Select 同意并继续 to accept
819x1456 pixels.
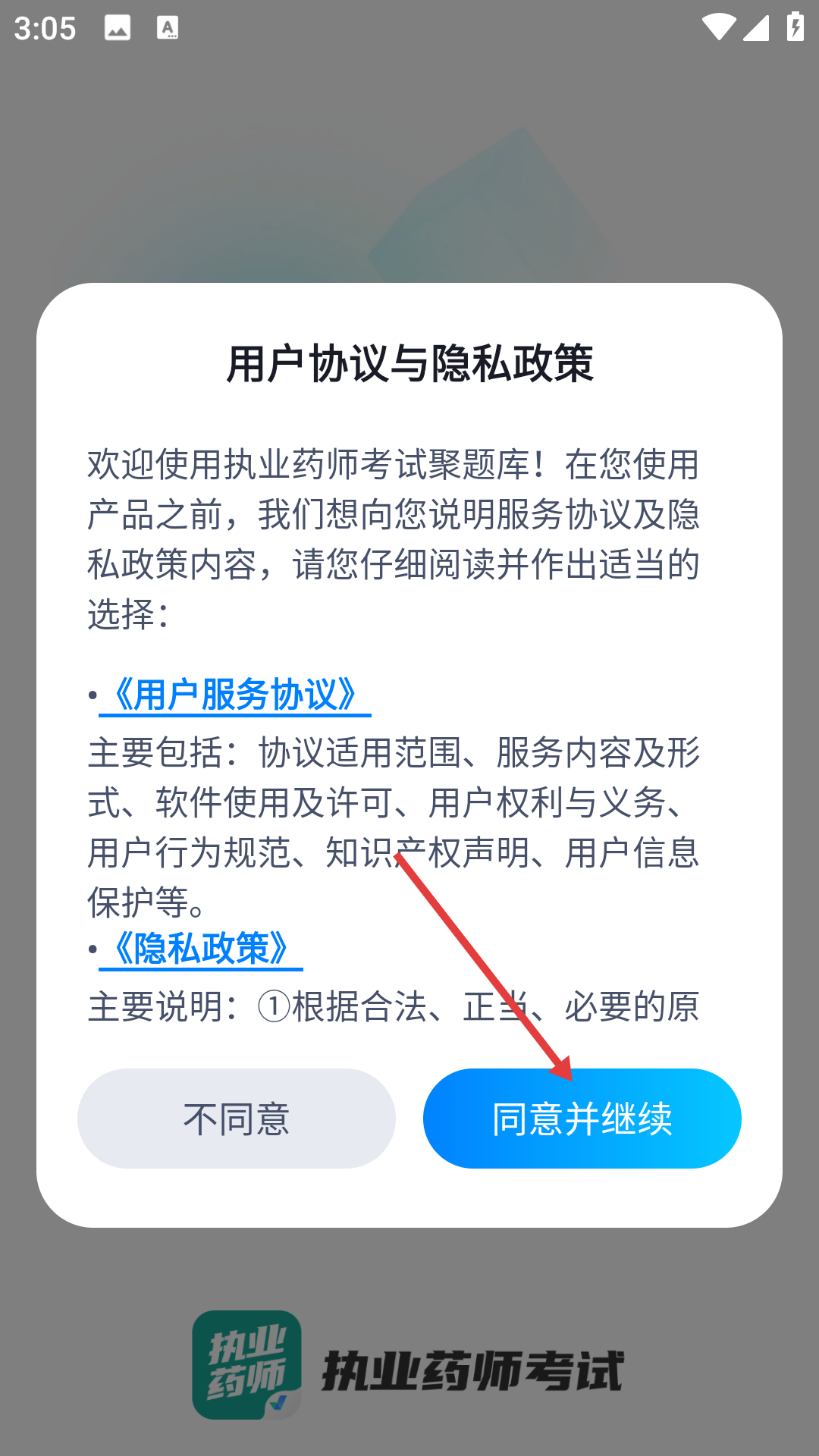point(582,1119)
